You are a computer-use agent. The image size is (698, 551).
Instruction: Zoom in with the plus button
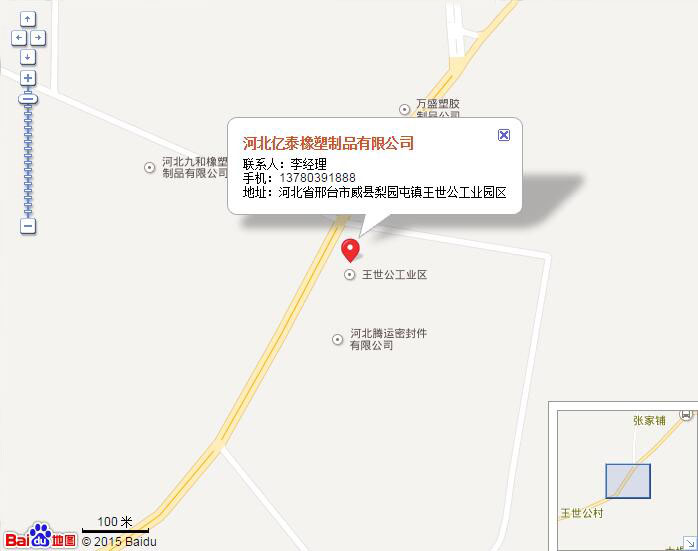tap(28, 78)
